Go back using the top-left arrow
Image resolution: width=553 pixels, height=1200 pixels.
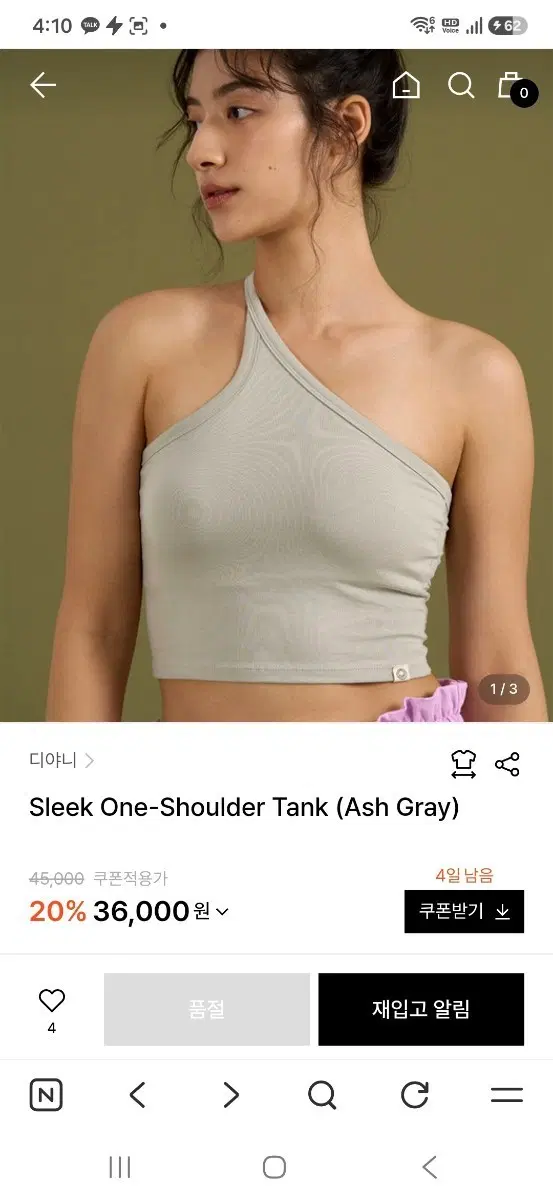[x=43, y=85]
